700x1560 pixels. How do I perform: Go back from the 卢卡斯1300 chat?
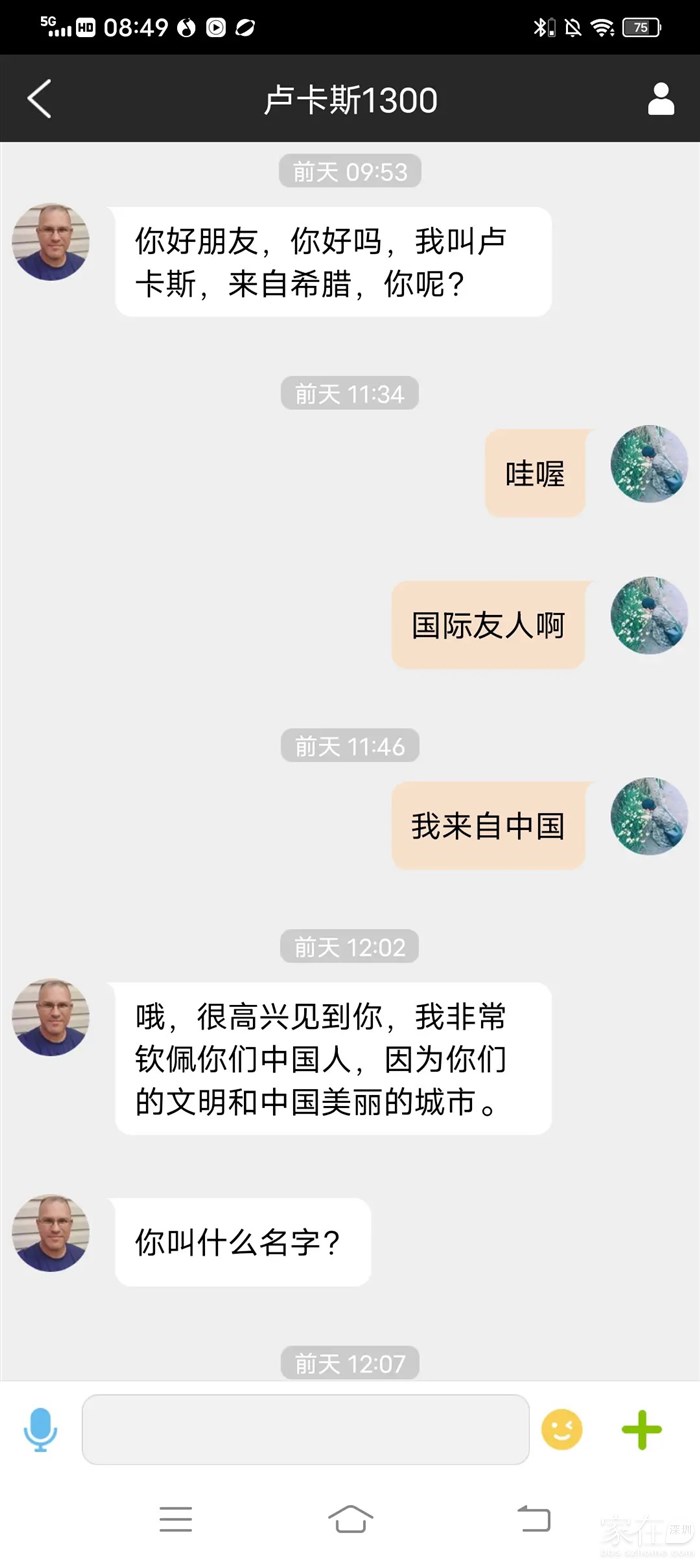(39, 99)
